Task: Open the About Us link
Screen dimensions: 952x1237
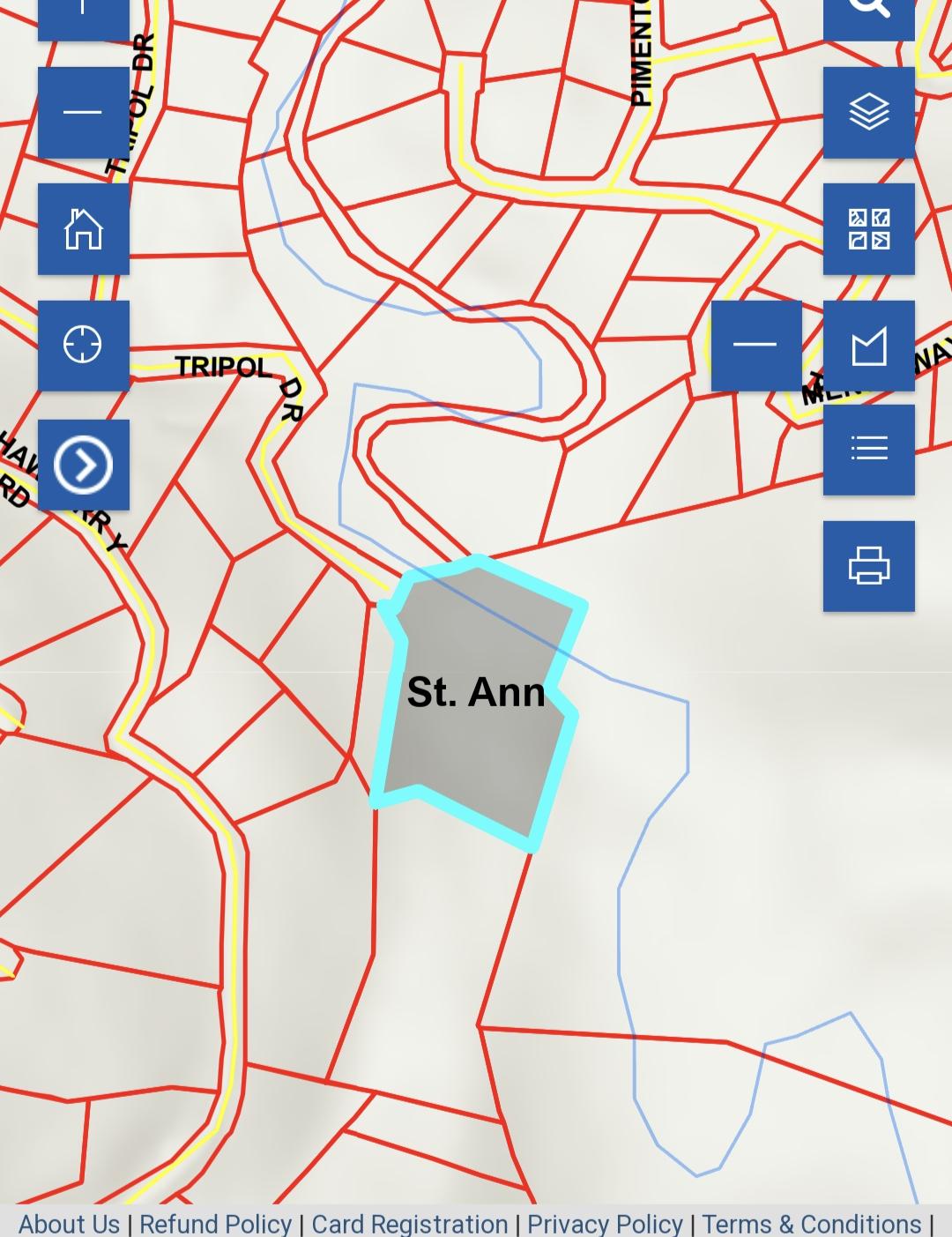Action: coord(69,1224)
